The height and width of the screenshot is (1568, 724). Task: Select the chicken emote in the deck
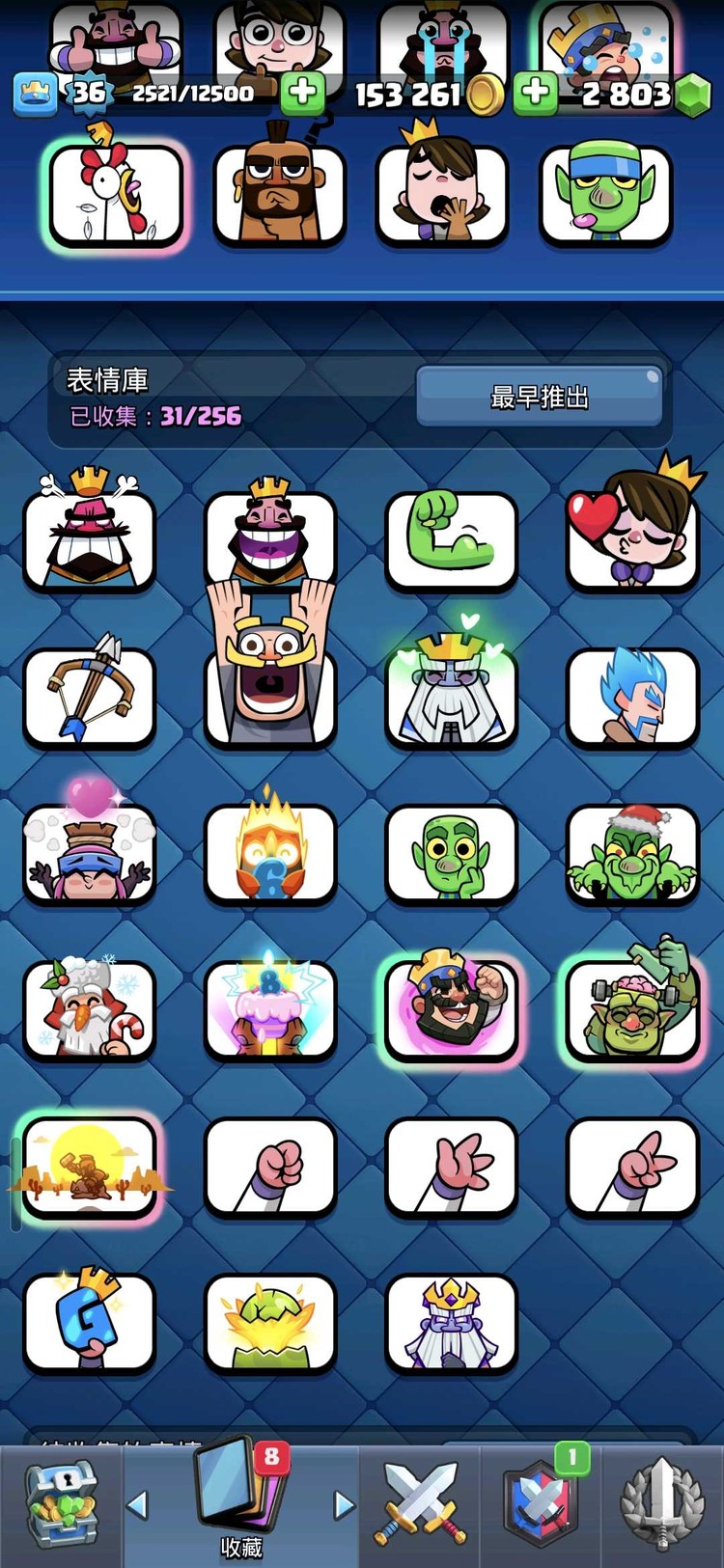click(x=116, y=195)
